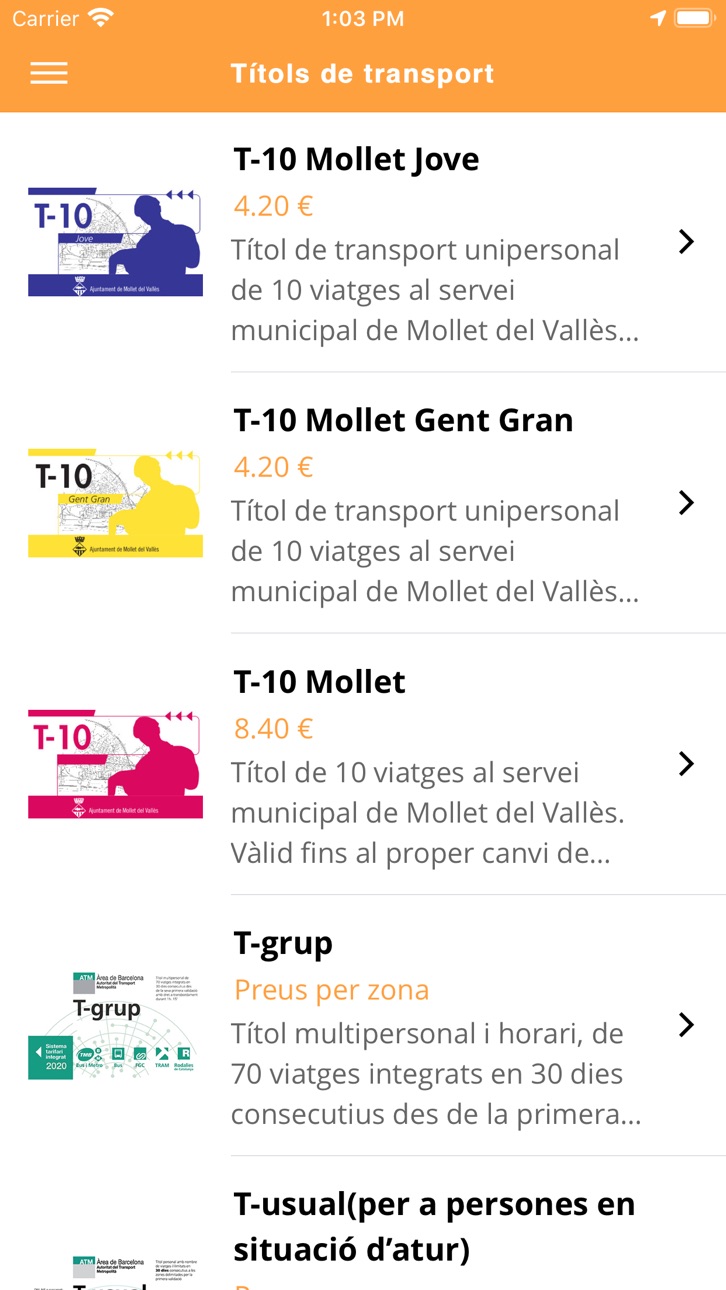Open the T-10 Mollet Jove ticket details

pos(363,242)
